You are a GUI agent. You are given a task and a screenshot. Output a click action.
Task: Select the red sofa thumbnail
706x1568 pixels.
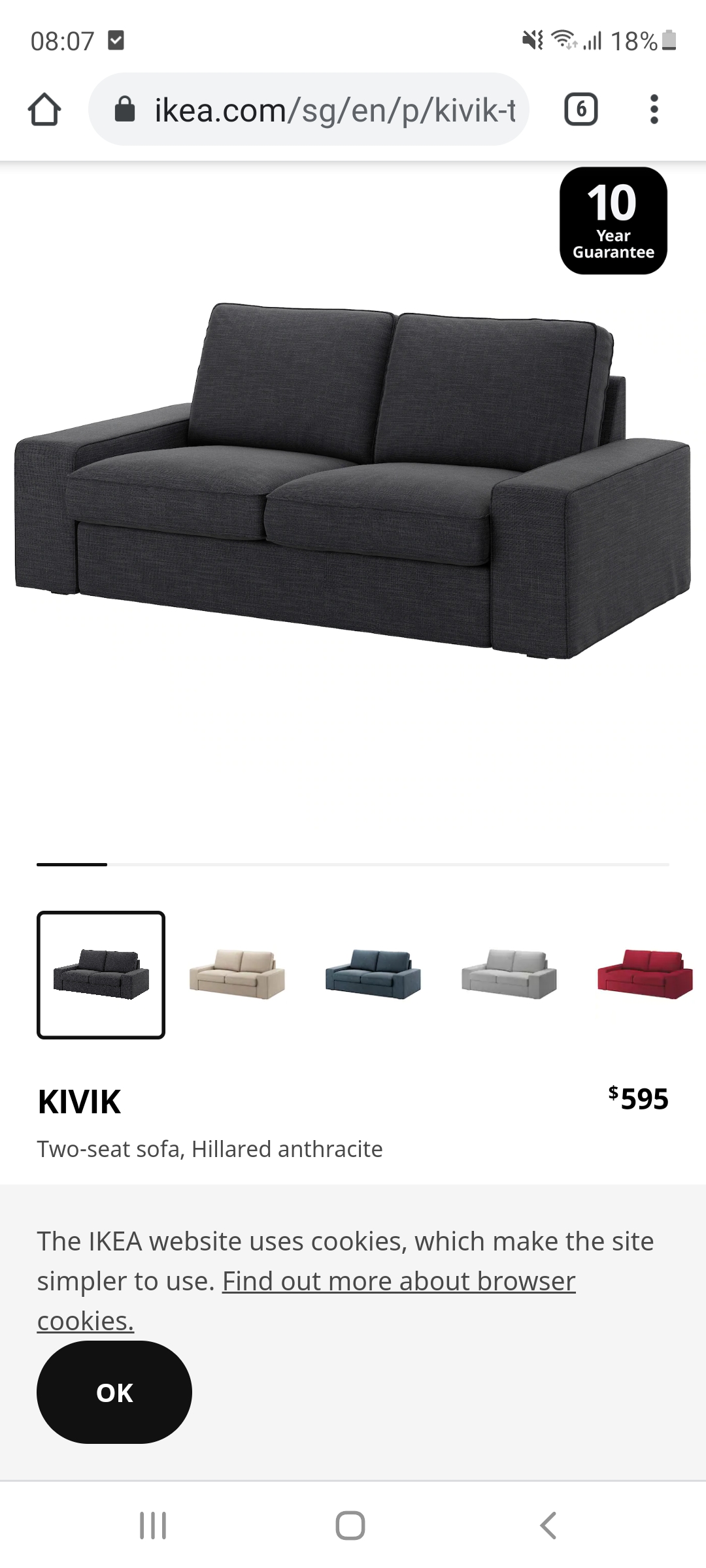[645, 975]
